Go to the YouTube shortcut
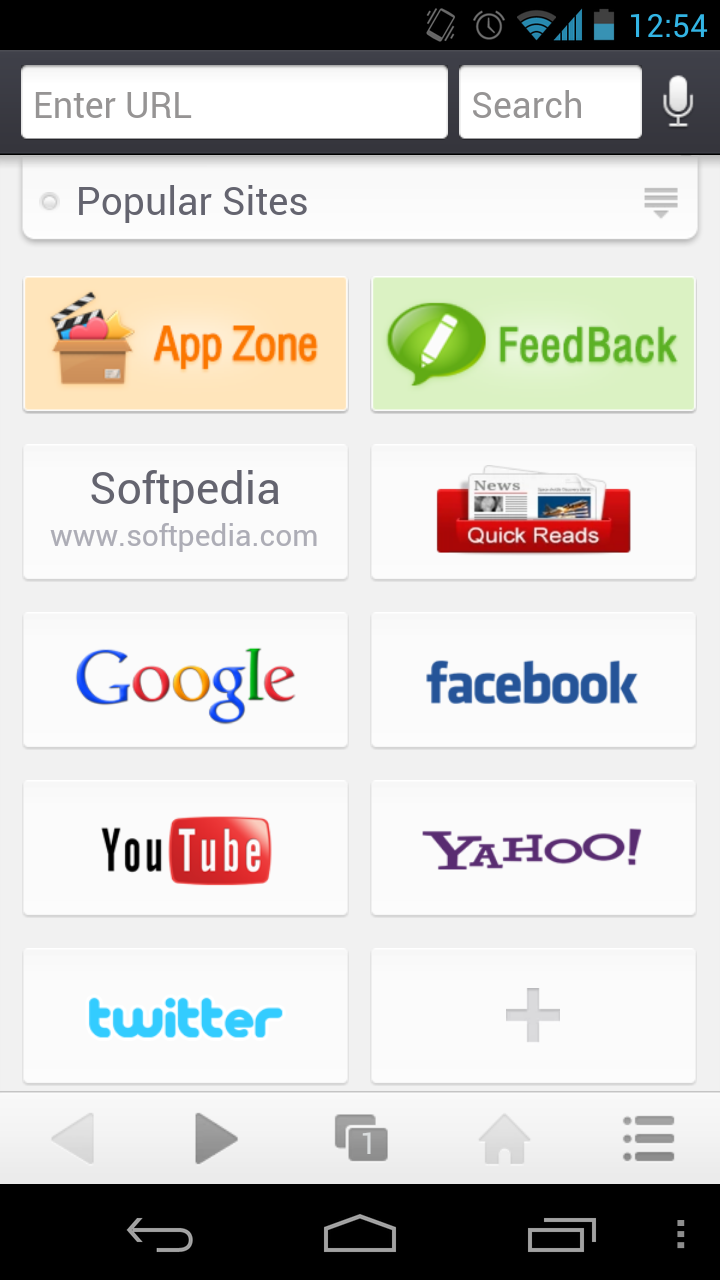720x1280 pixels. point(185,848)
